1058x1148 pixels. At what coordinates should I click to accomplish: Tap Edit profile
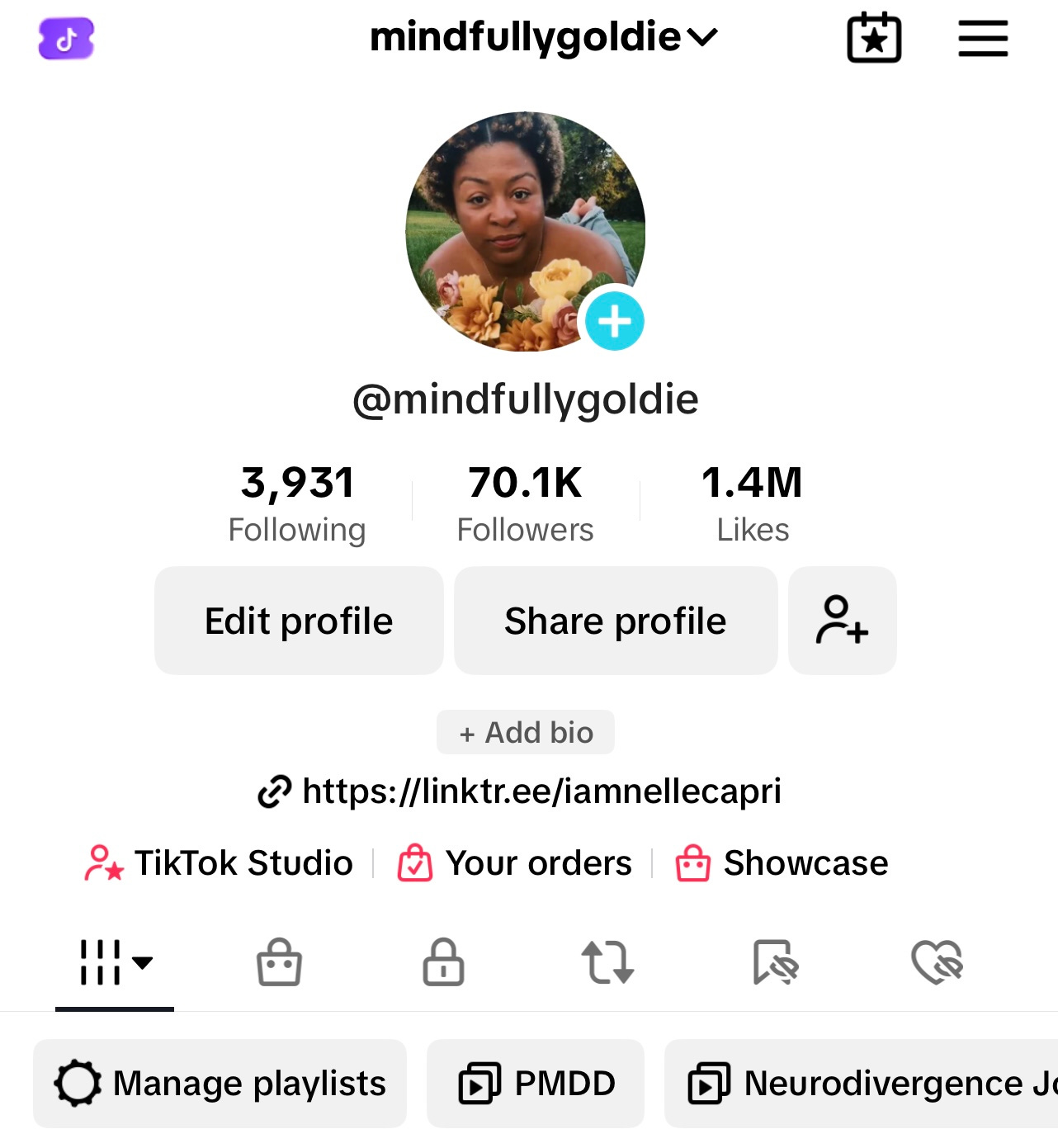pos(299,621)
